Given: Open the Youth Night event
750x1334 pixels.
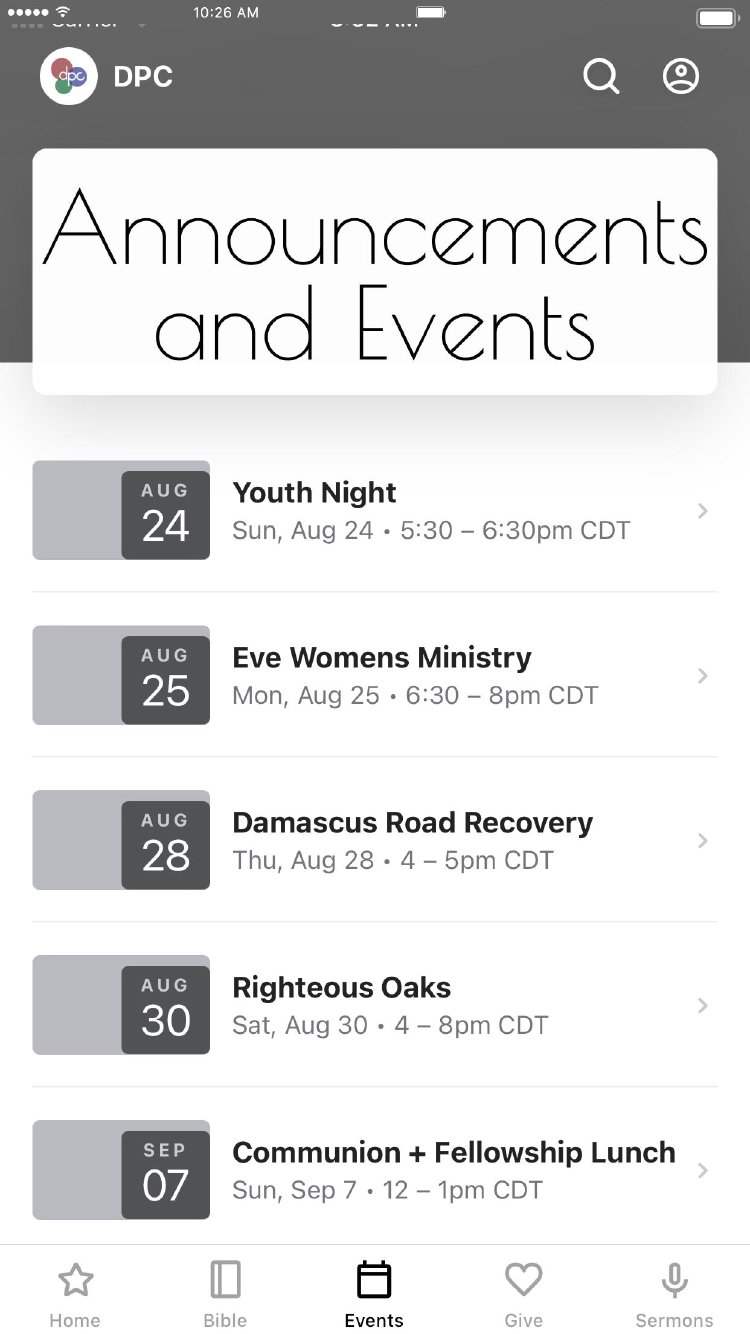Looking at the screenshot, I should pyautogui.click(x=374, y=510).
